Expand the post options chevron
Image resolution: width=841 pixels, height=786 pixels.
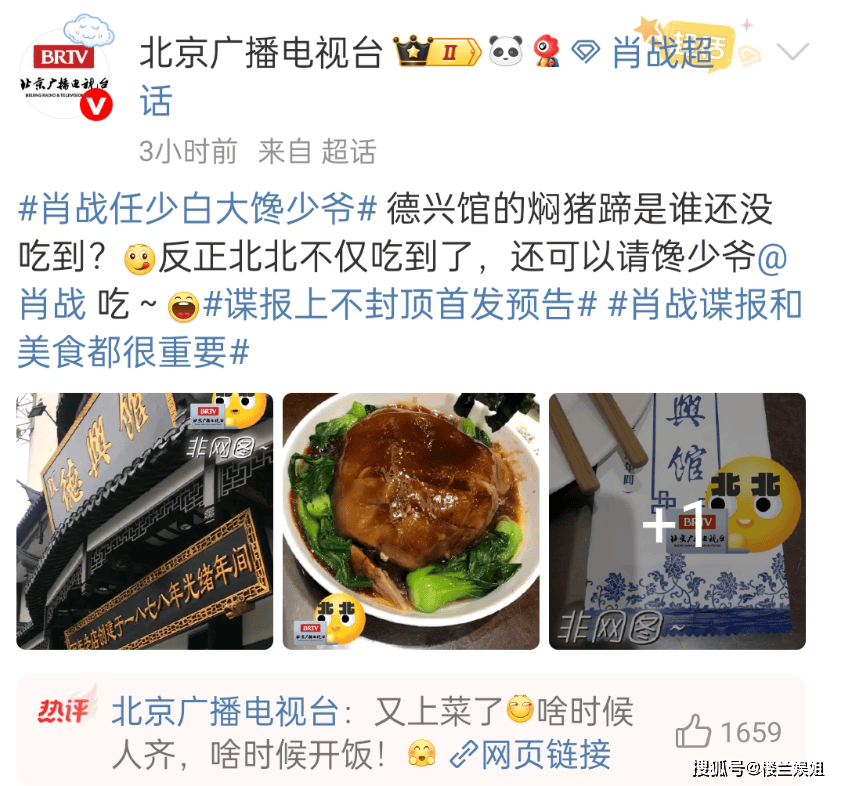[793, 52]
